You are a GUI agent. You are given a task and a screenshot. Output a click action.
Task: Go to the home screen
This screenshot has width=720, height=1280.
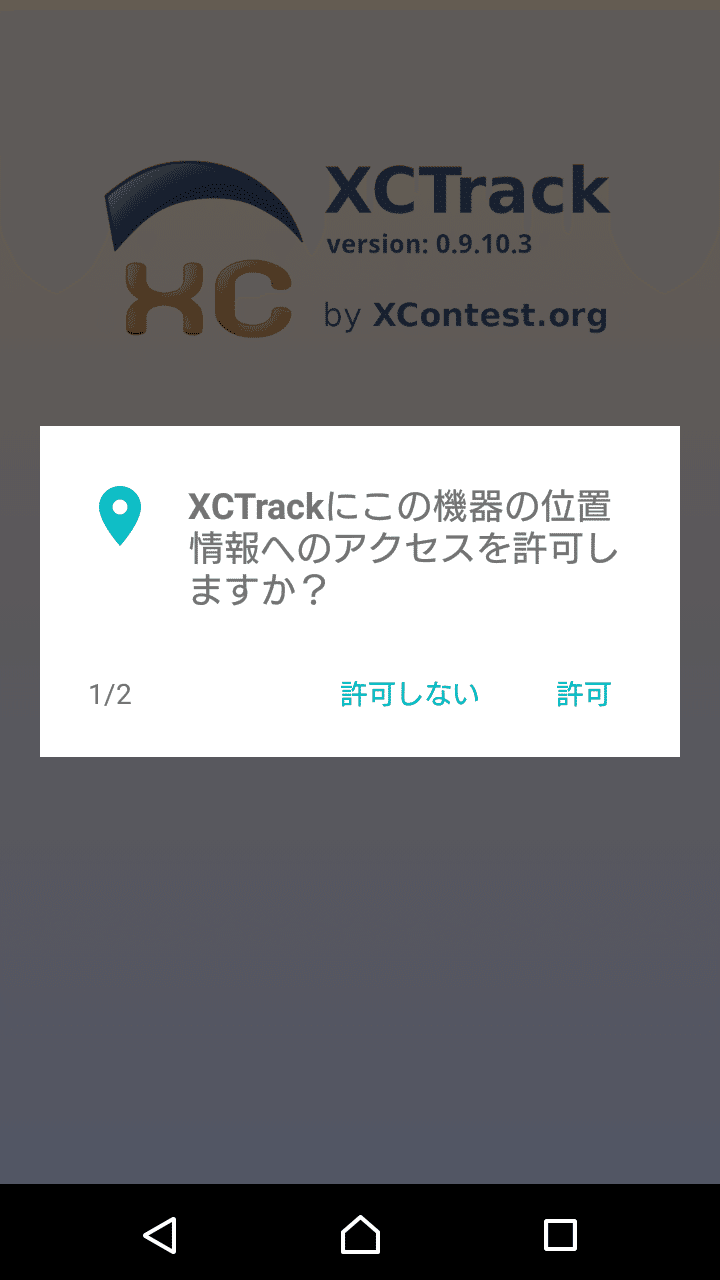coord(360,1235)
